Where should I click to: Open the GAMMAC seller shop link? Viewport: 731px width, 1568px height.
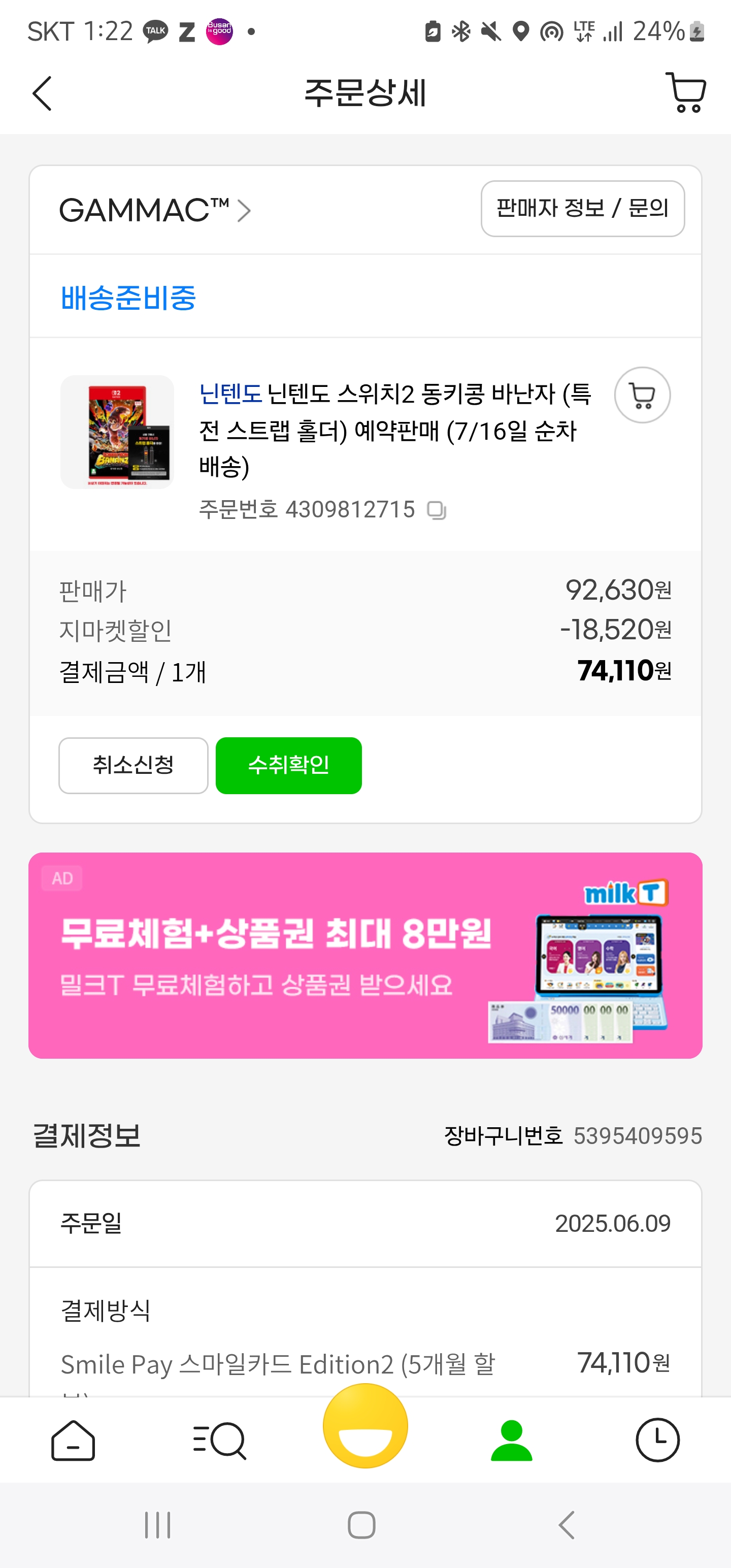click(155, 211)
